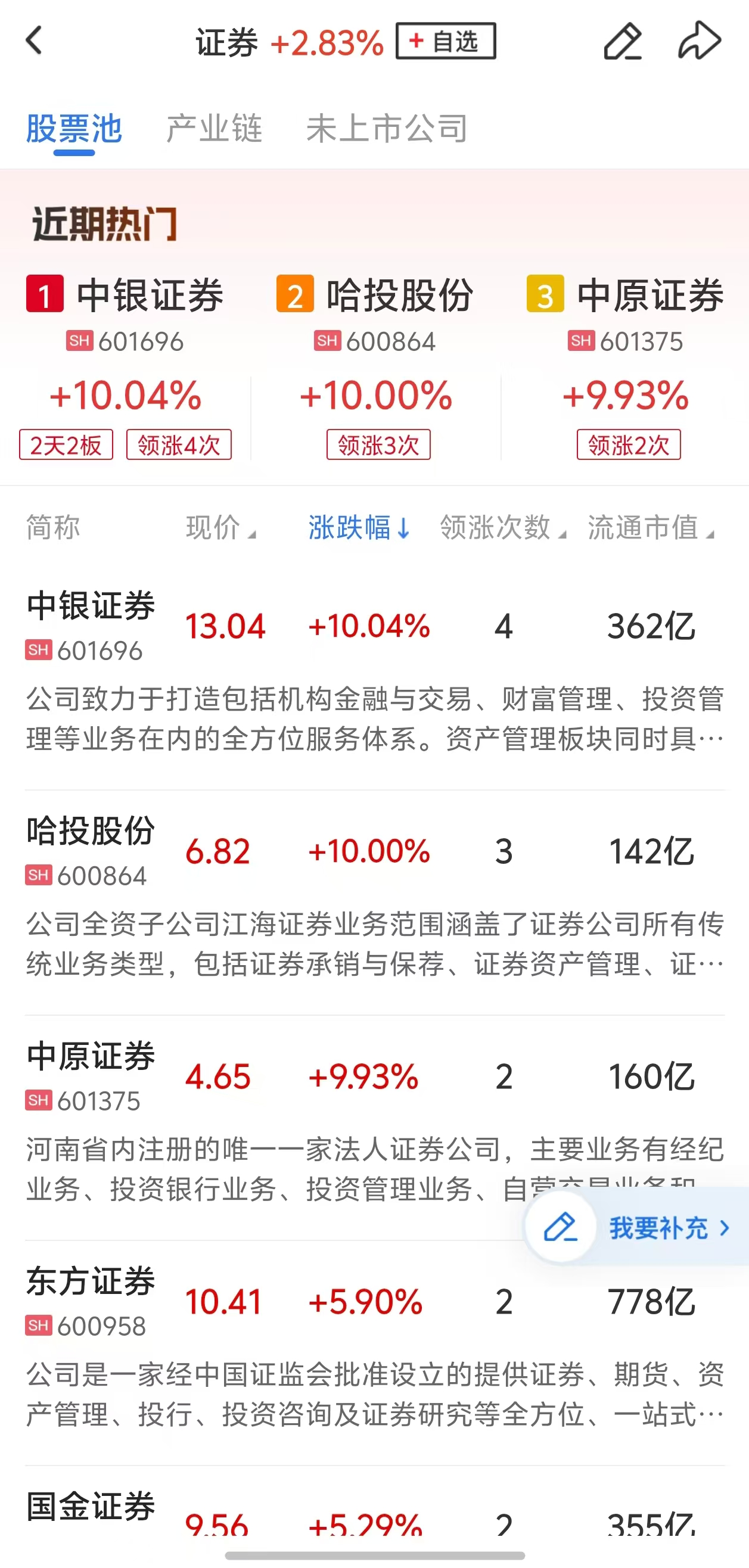Select the 股票池 tab
749x1568 pixels.
tap(74, 129)
